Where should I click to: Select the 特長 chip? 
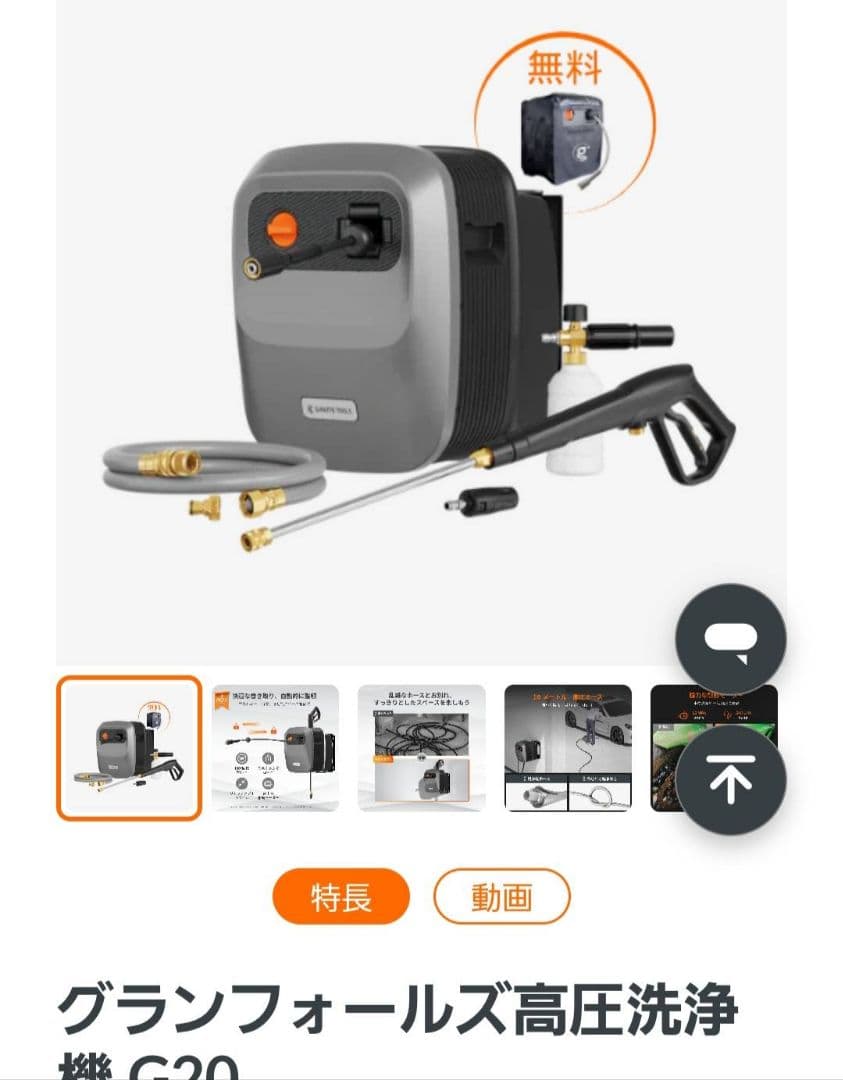pos(341,896)
